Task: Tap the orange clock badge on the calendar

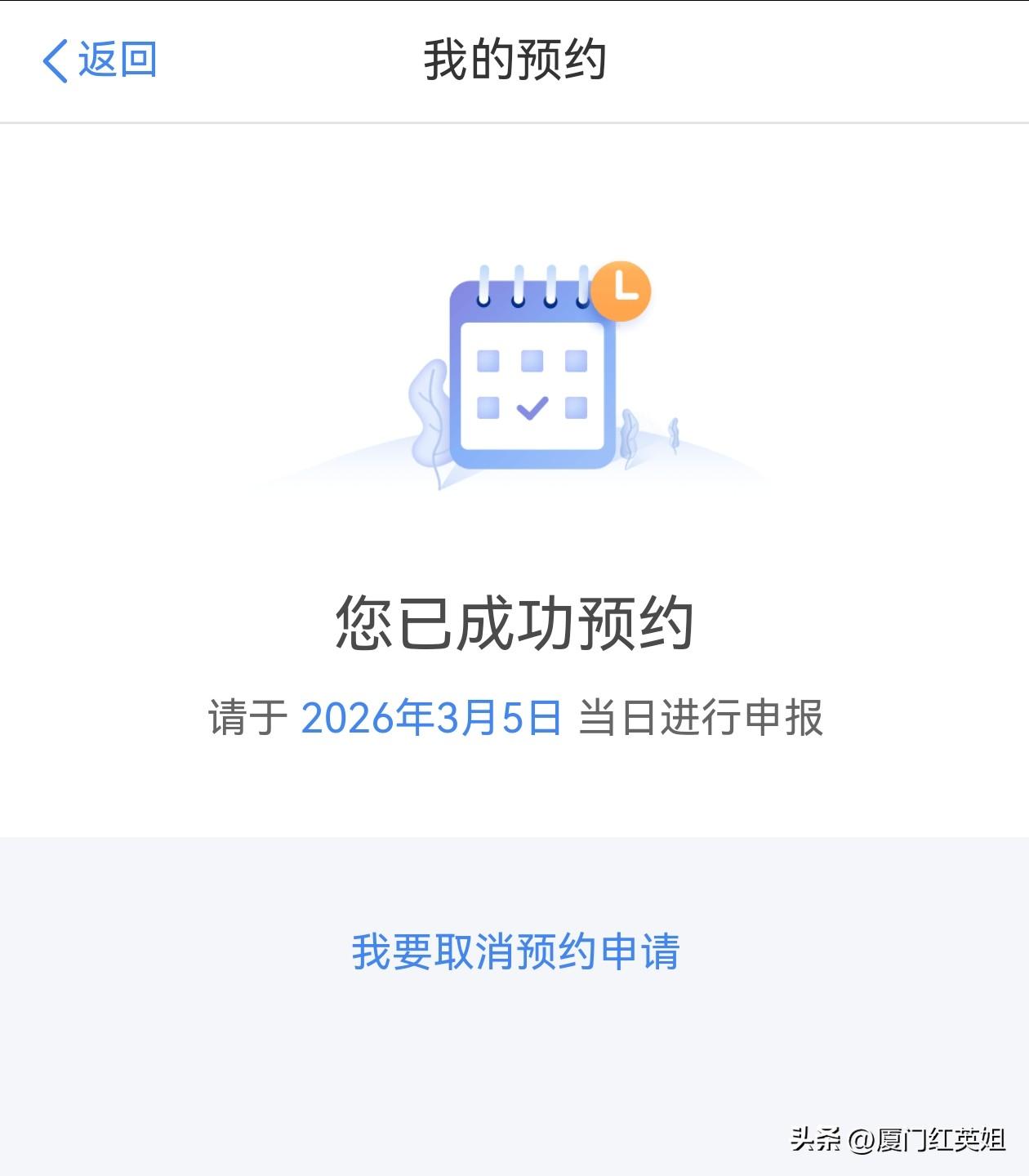Action: coord(622,292)
